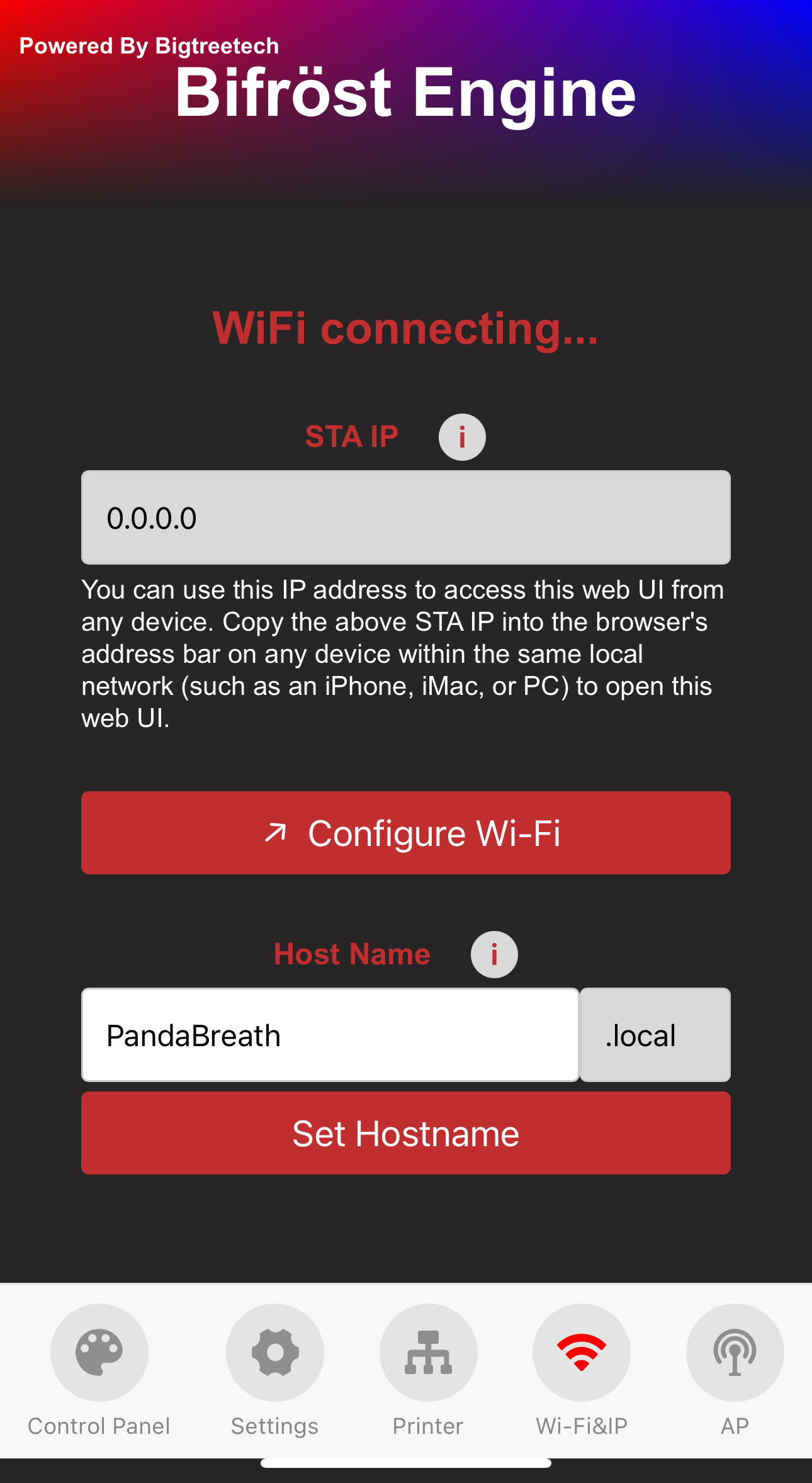The height and width of the screenshot is (1483, 812).
Task: Apply with the Set Hostname button
Action: (406, 1133)
